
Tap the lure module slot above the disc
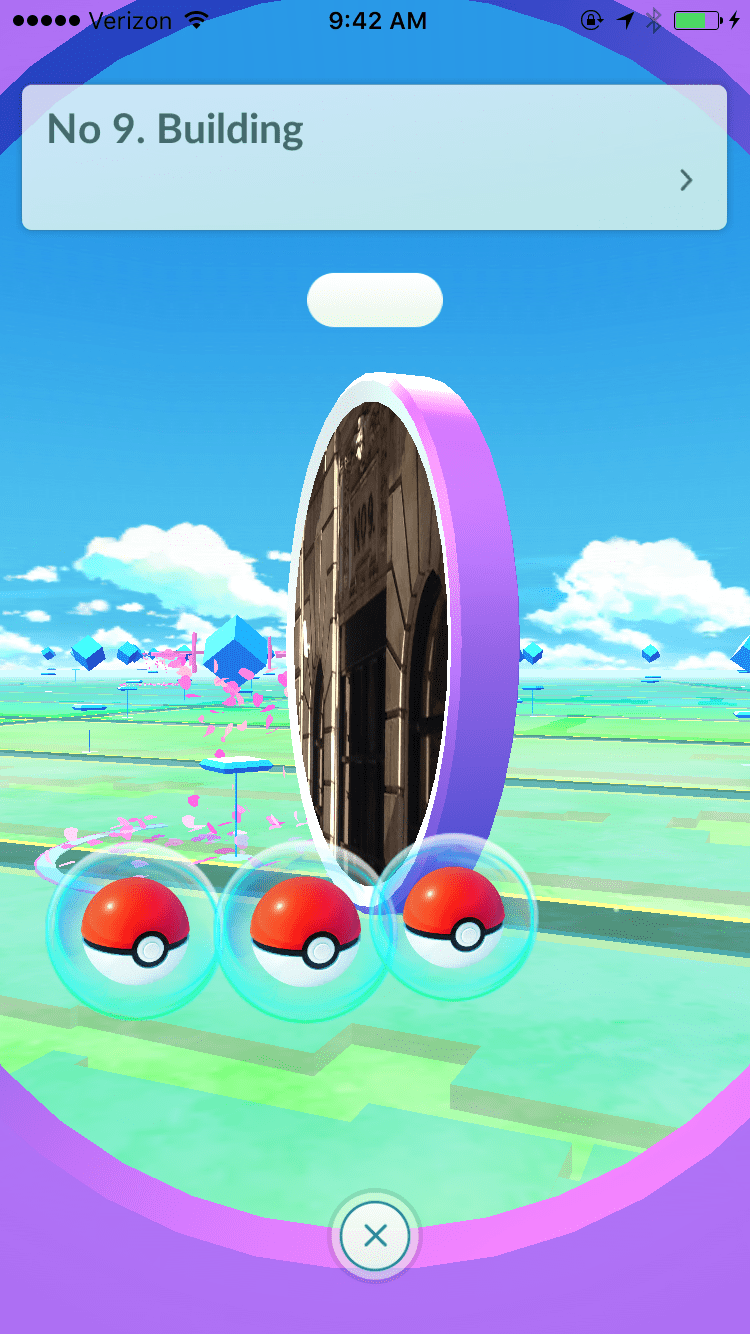(374, 300)
